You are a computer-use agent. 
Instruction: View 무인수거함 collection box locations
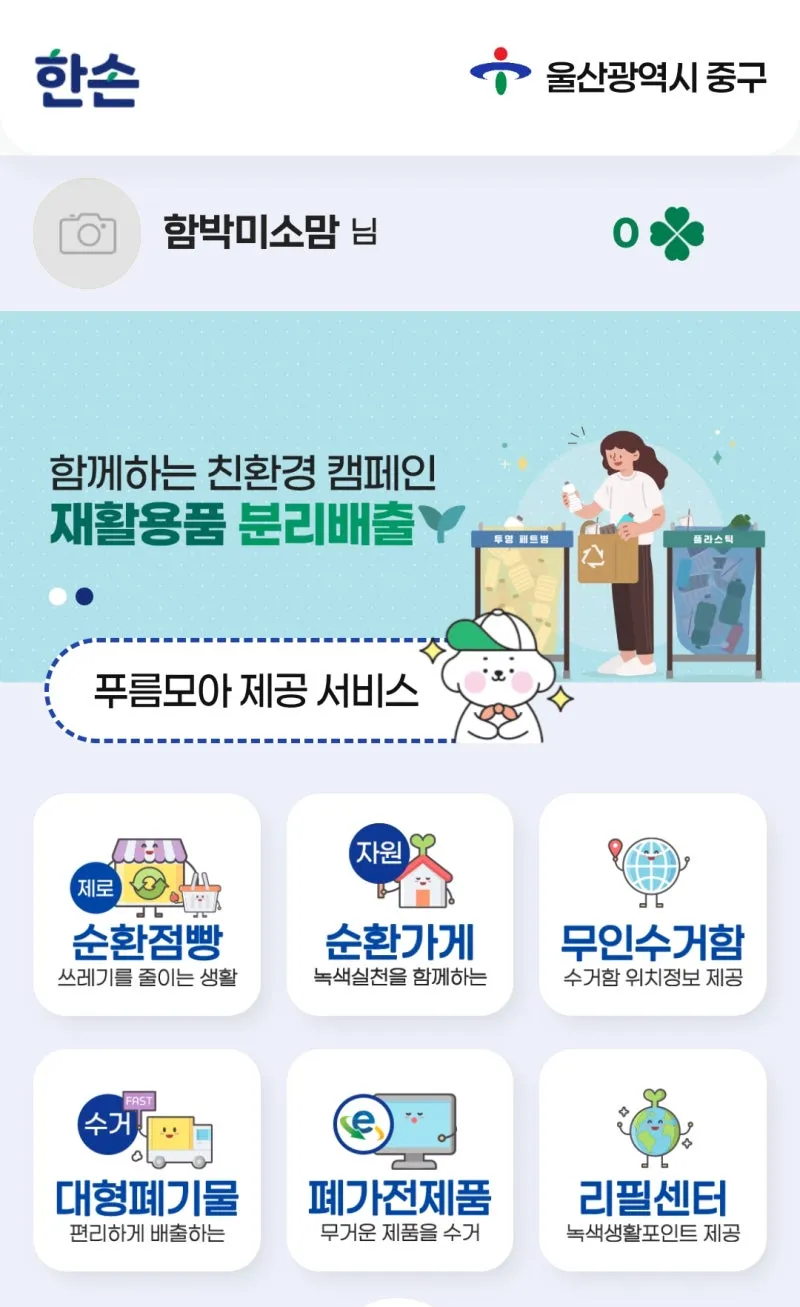(652, 905)
